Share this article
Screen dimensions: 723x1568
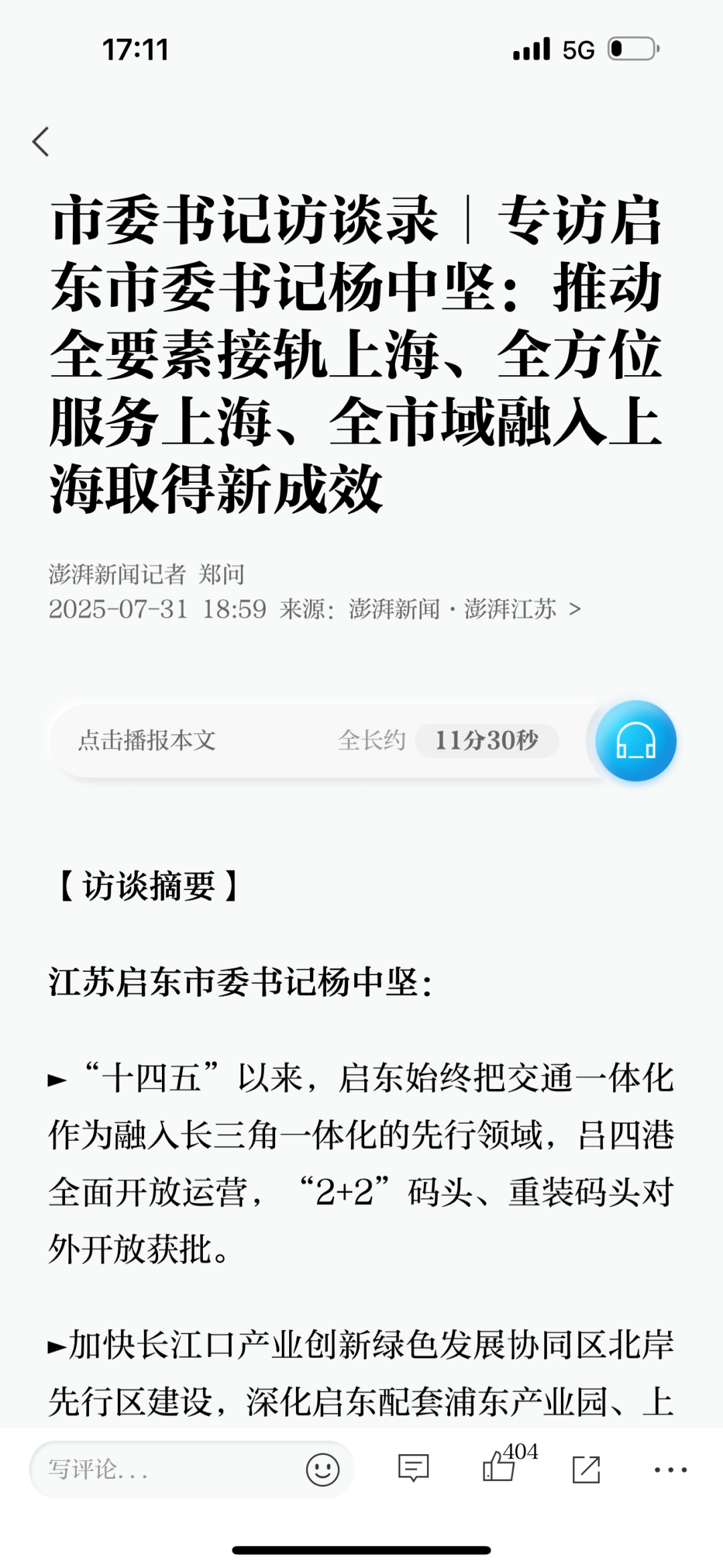pyautogui.click(x=586, y=1470)
